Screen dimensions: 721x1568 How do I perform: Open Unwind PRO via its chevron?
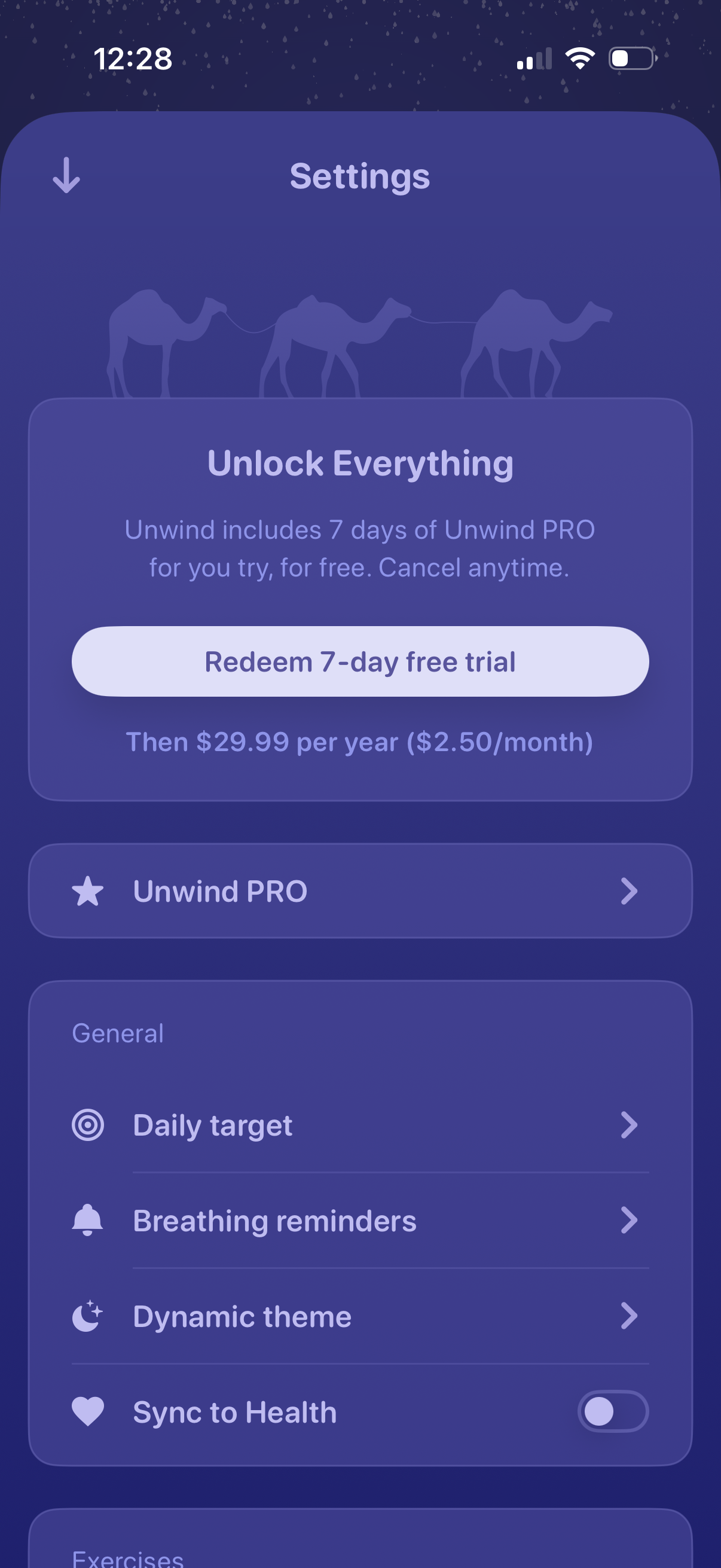tap(630, 890)
